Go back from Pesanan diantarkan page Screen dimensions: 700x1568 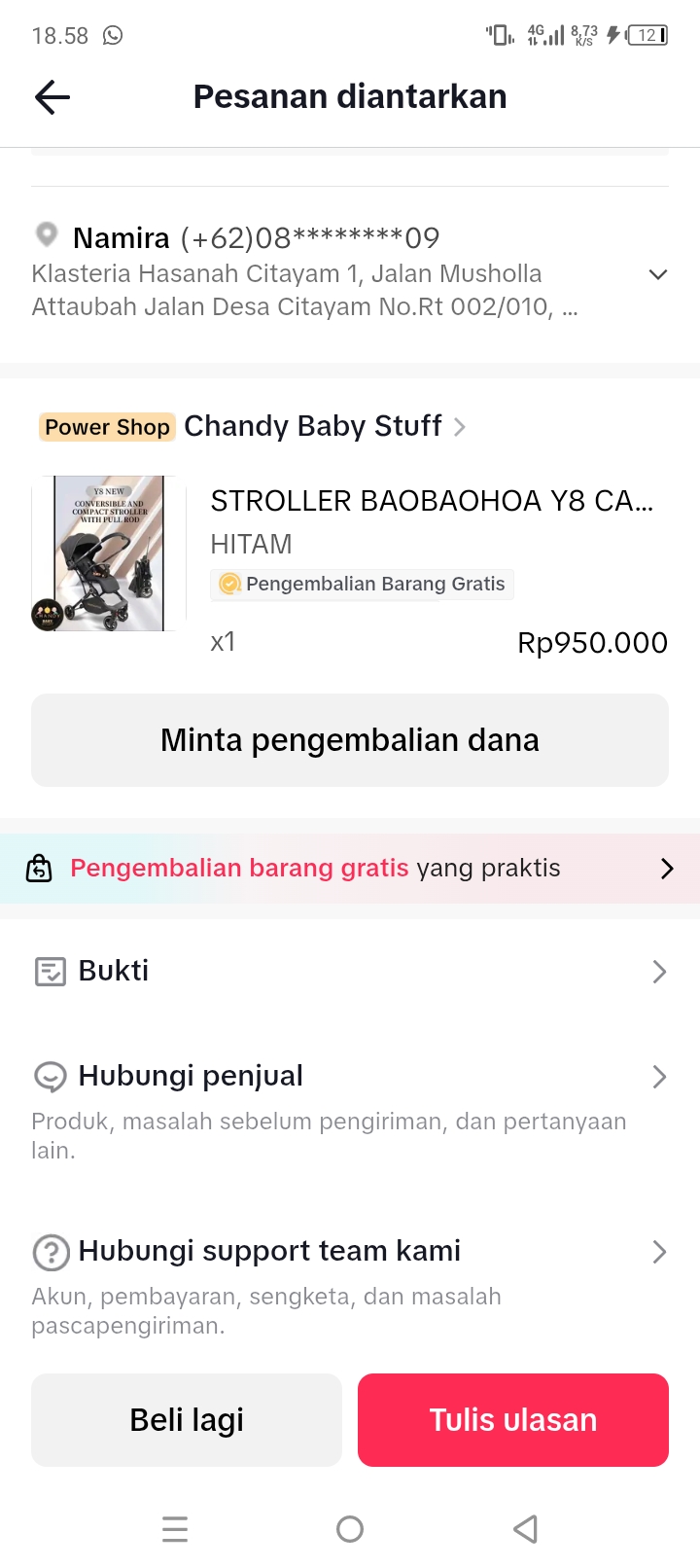click(x=52, y=97)
